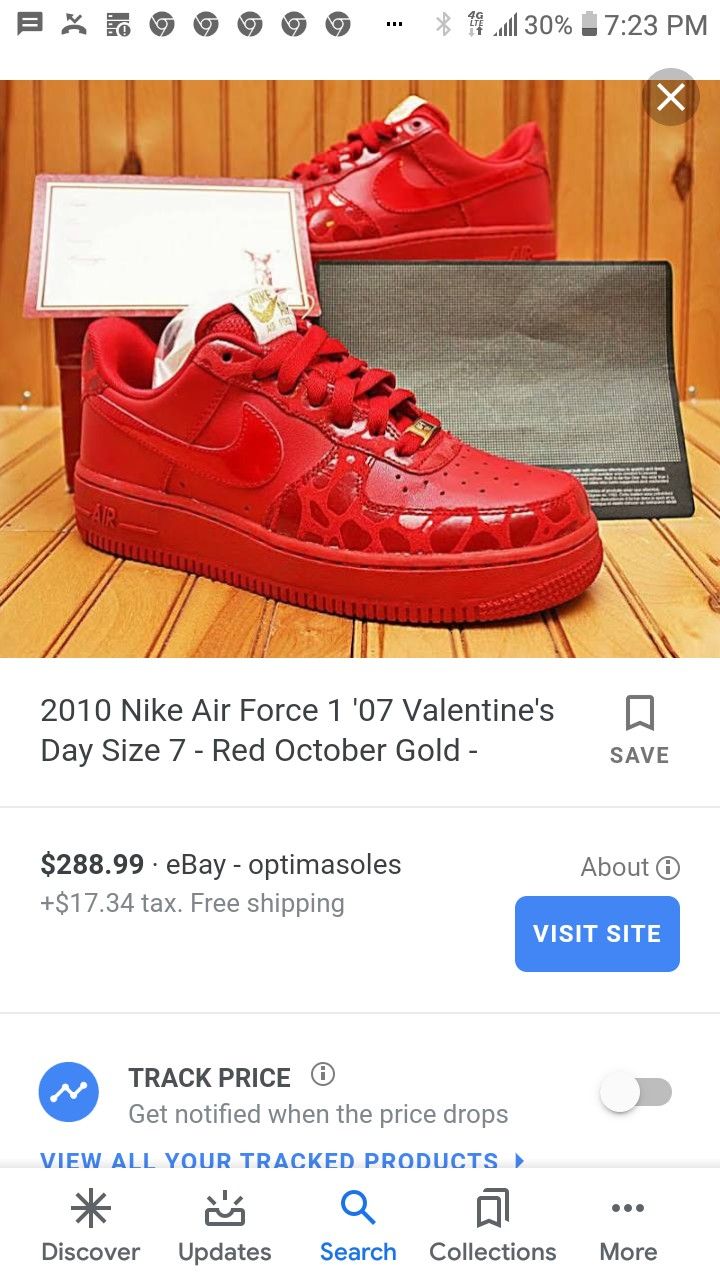Tap the info icon next to Track Price

click(x=322, y=1075)
